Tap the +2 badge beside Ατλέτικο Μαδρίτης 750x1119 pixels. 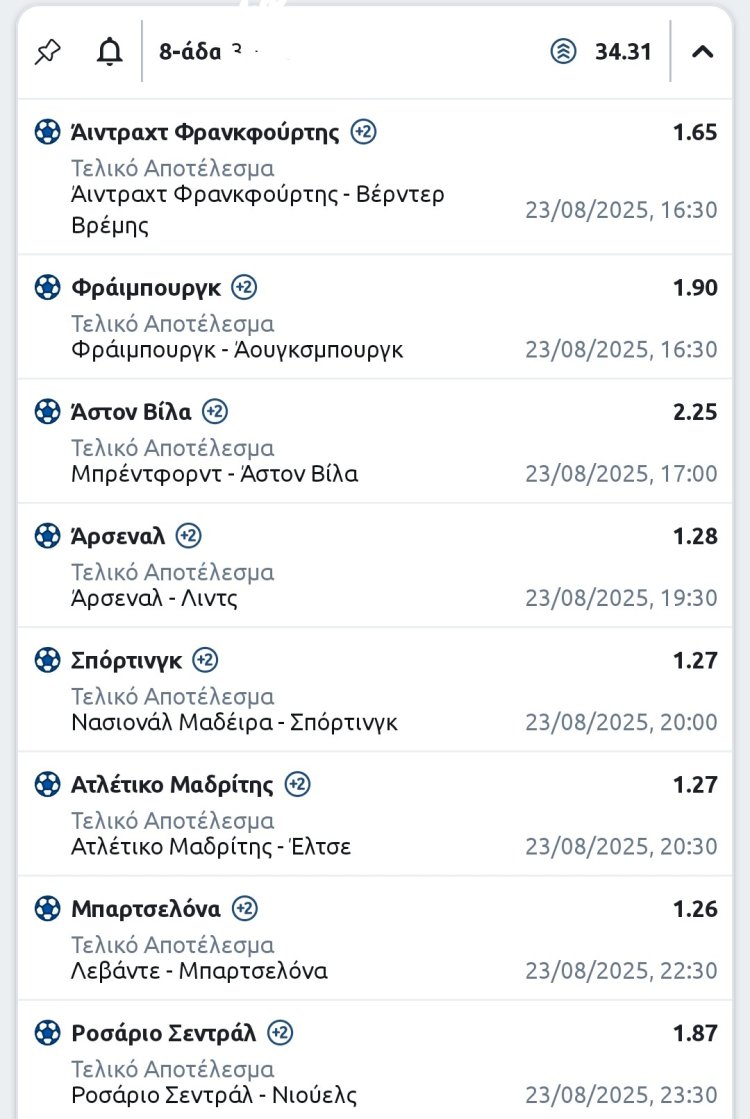(x=297, y=784)
